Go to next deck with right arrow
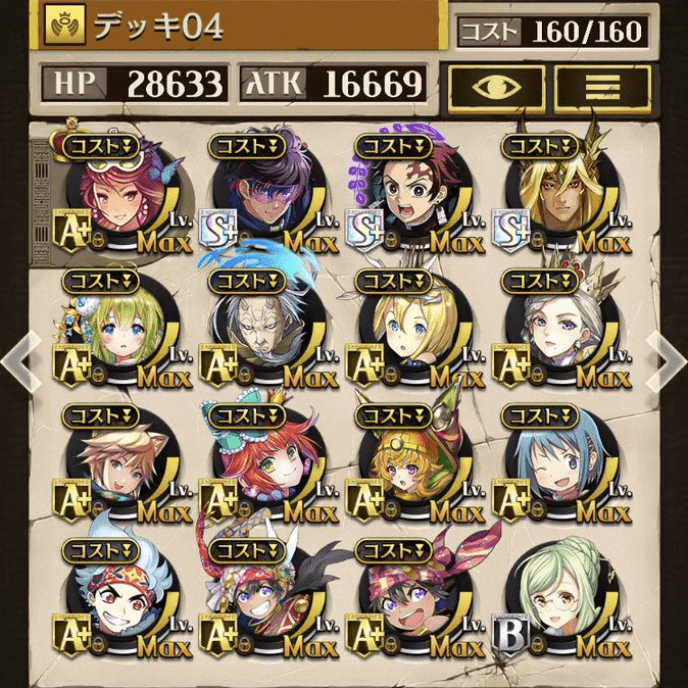The width and height of the screenshot is (688, 688). 666,362
